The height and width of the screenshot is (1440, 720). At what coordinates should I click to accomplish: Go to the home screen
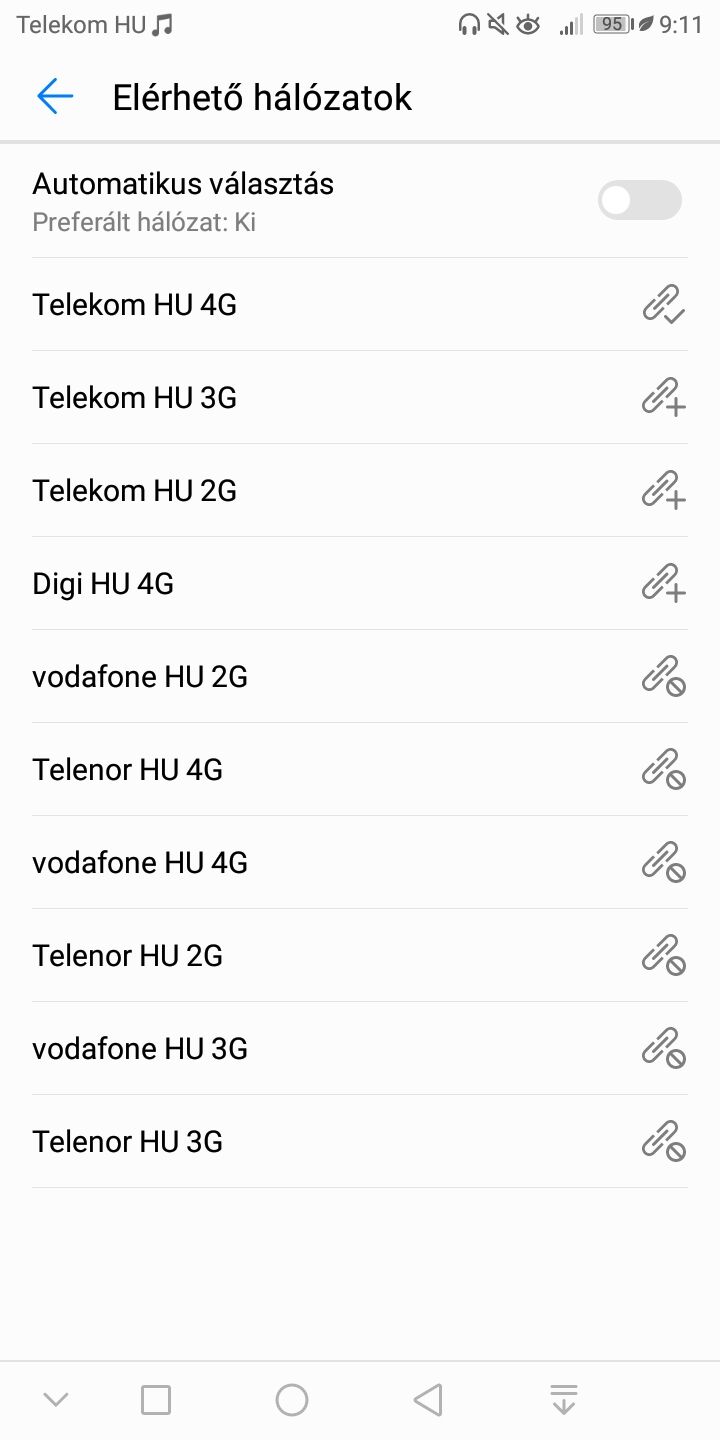(x=292, y=1399)
